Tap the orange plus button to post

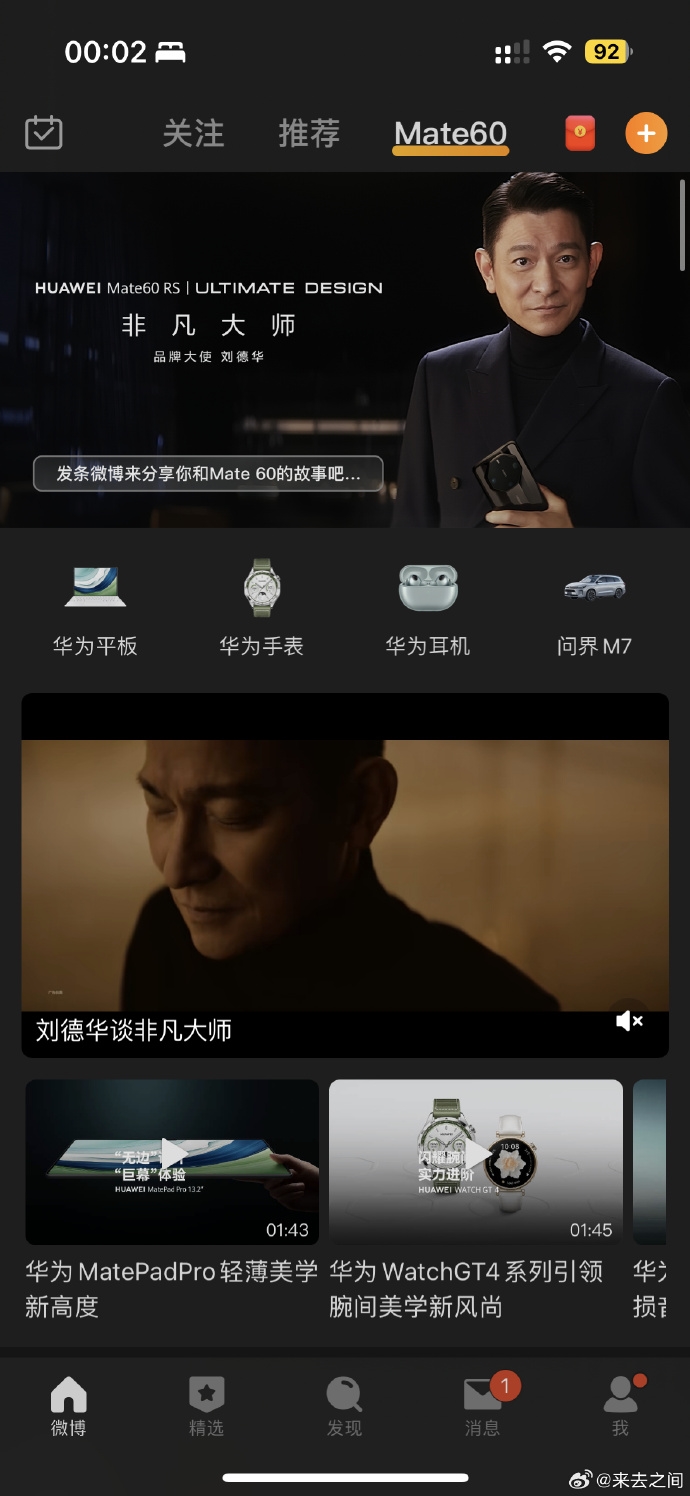click(x=646, y=134)
